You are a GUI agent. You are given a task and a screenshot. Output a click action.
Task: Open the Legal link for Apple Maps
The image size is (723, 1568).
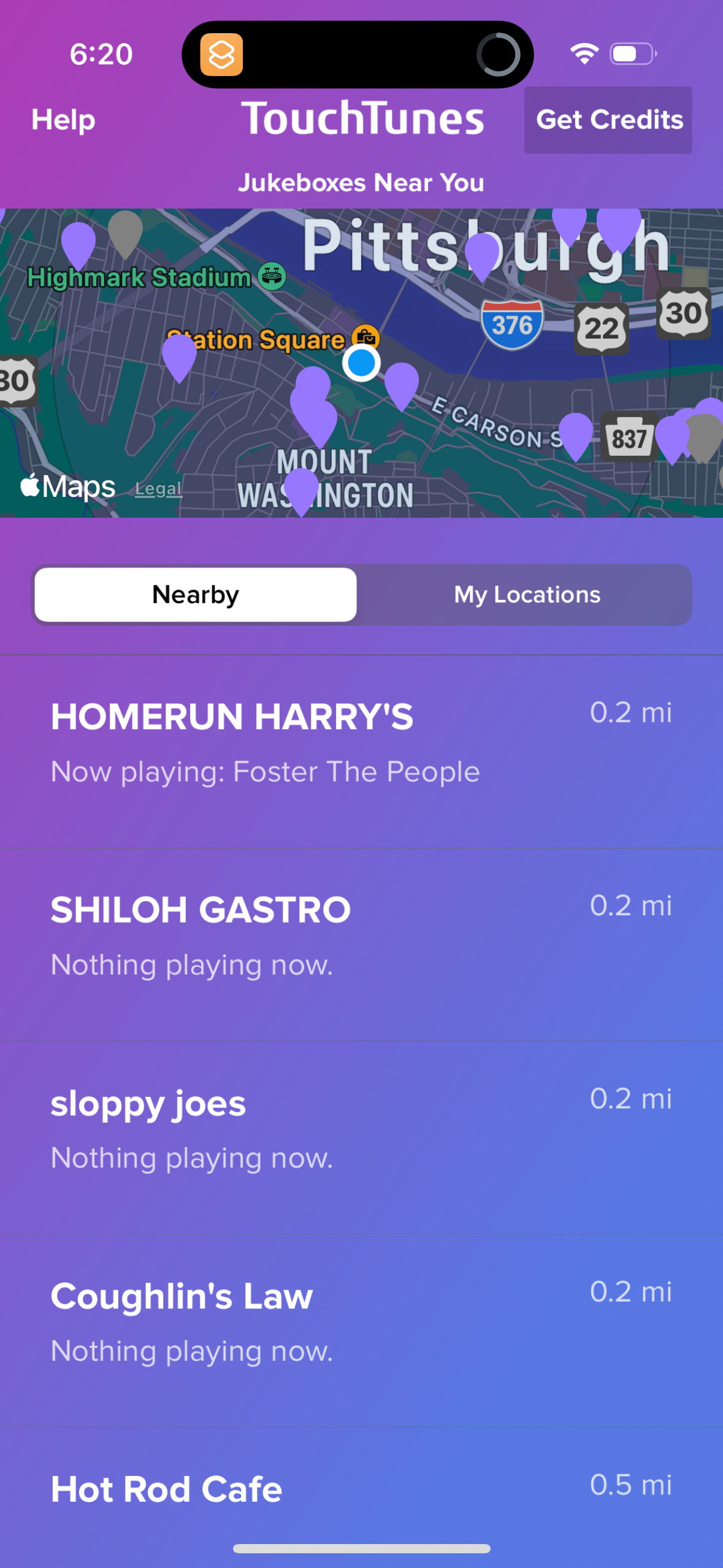tap(158, 488)
